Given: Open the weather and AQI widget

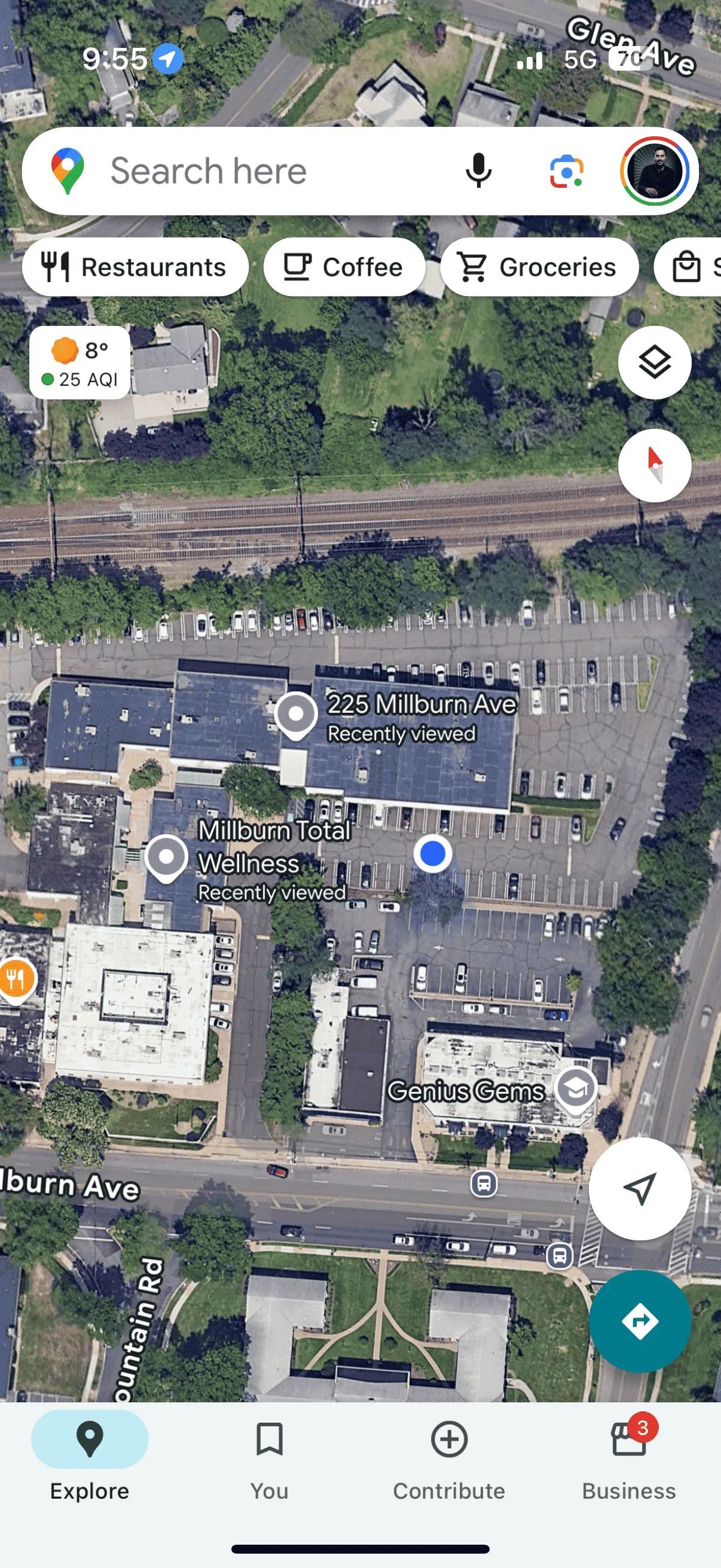Looking at the screenshot, I should tap(80, 363).
